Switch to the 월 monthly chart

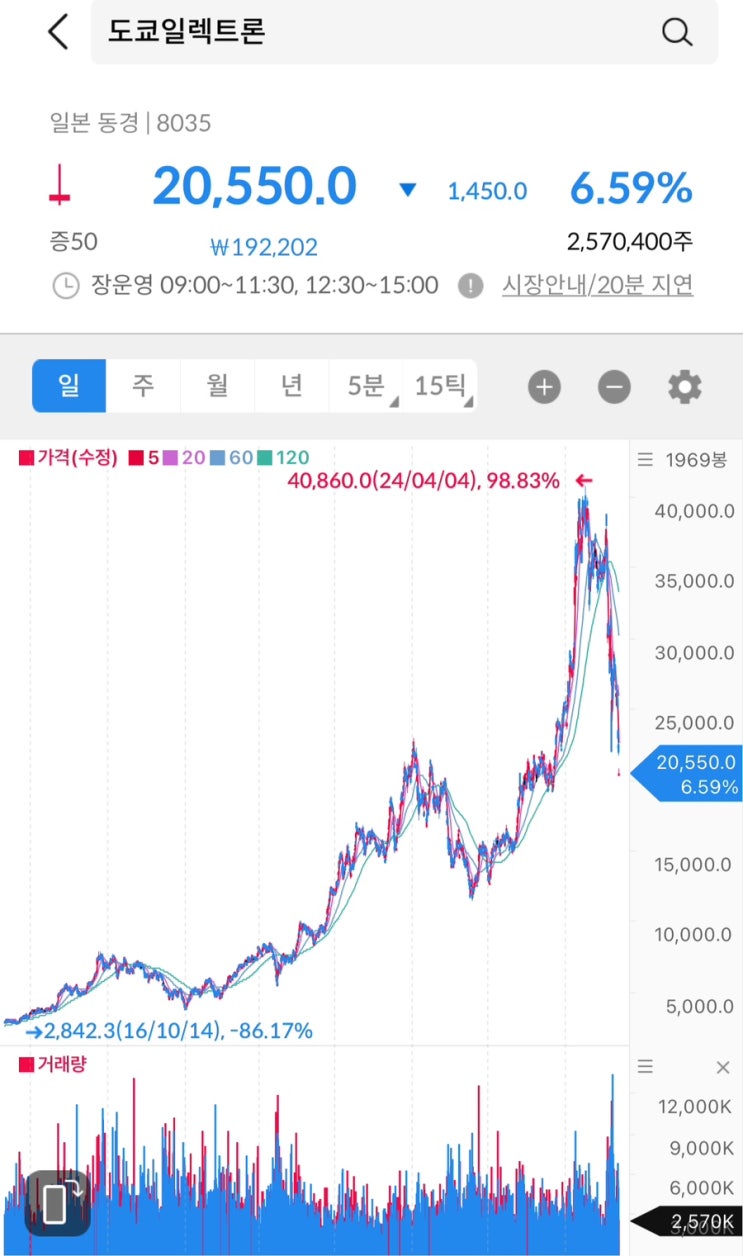(217, 386)
